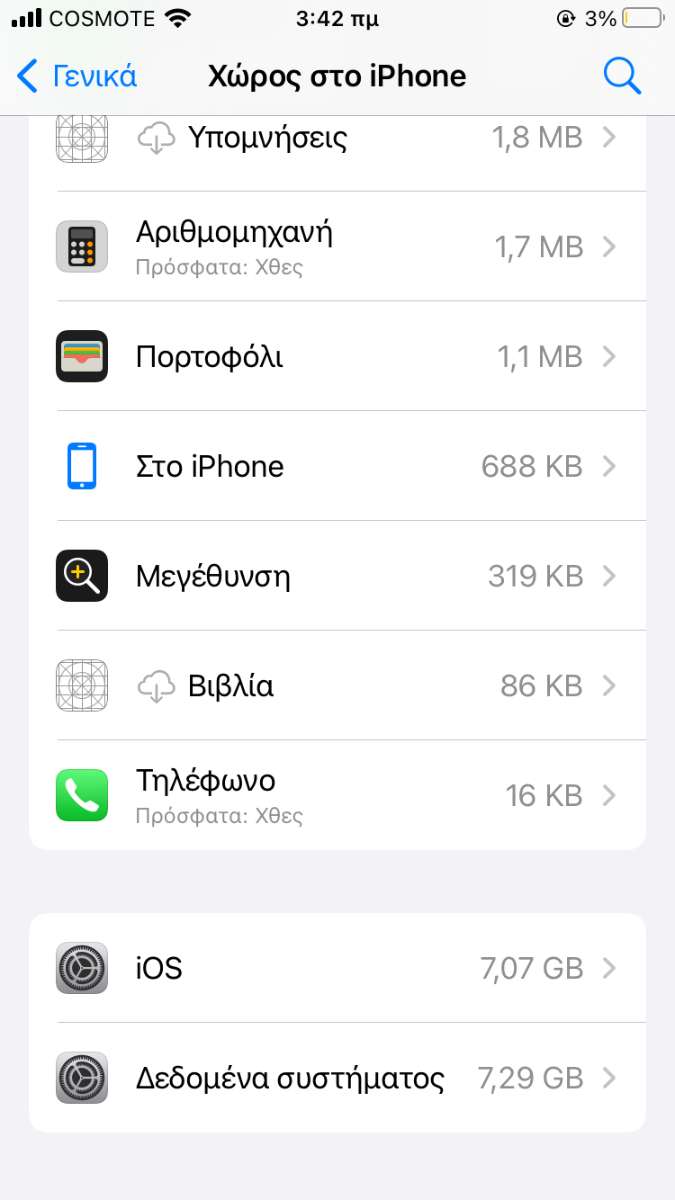The image size is (675, 1200).
Task: Open Βιβλία storage details
Action: point(337,686)
